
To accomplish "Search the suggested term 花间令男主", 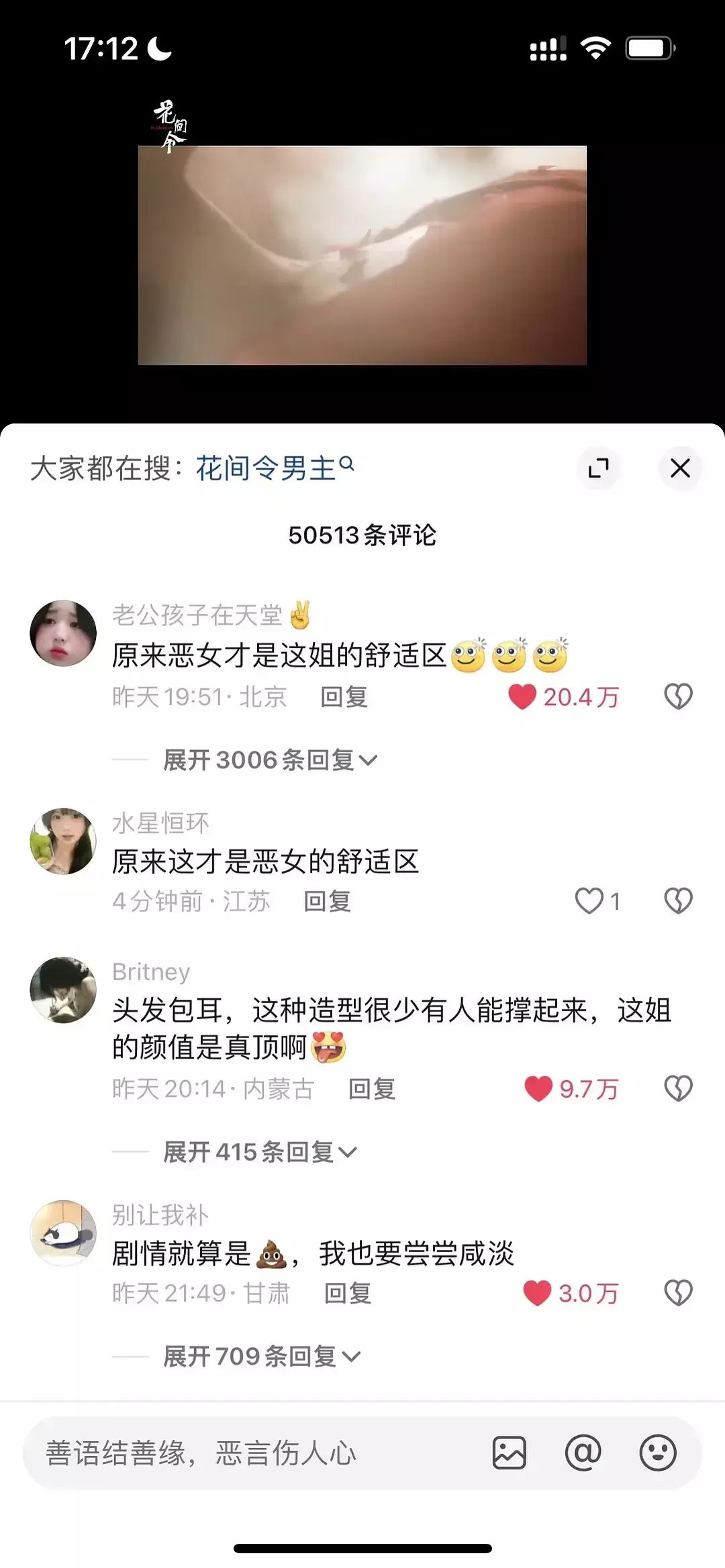I will 274,468.
